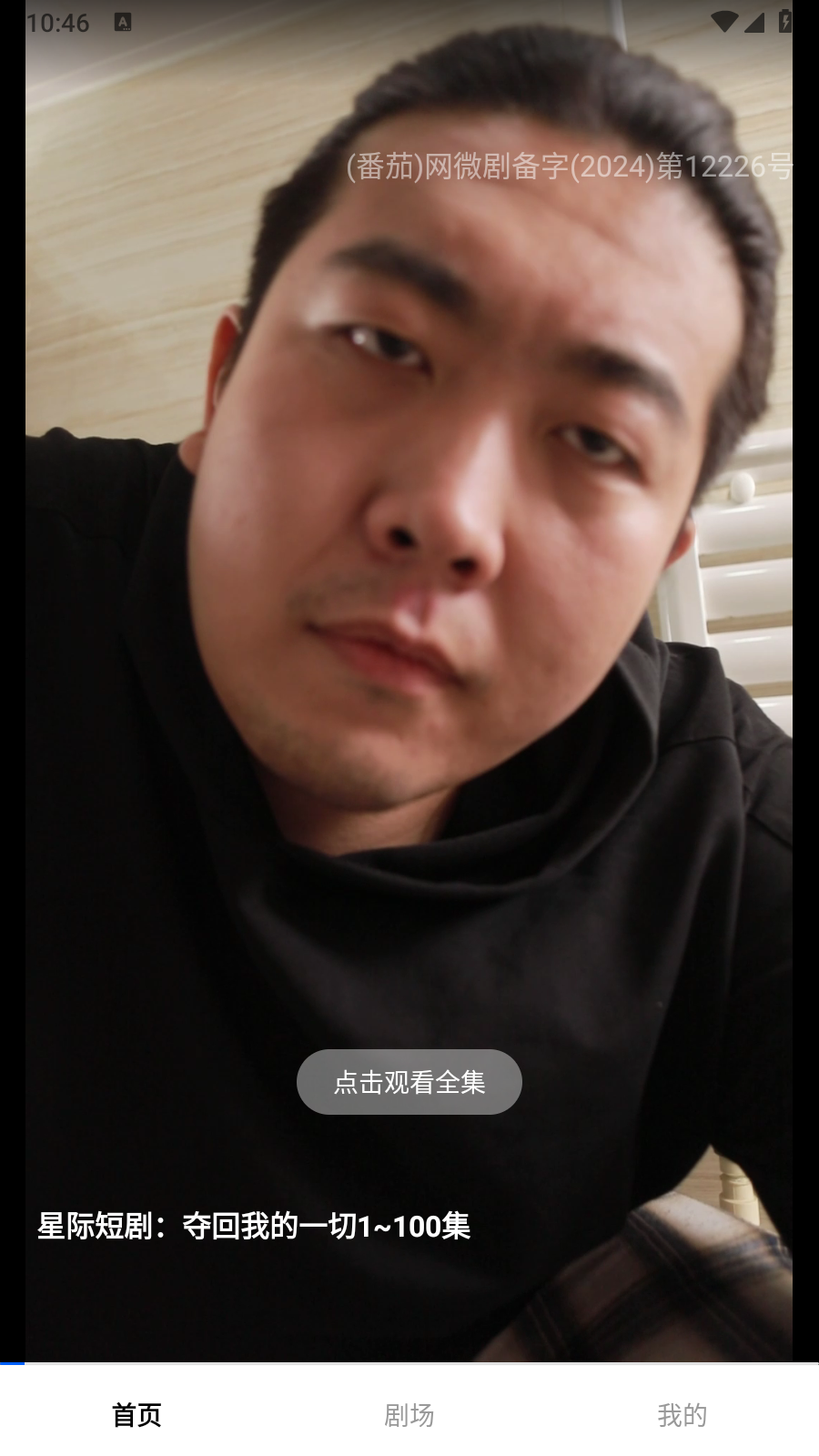The image size is (819, 1456).
Task: Select the 首页 tab
Action: tap(136, 1415)
